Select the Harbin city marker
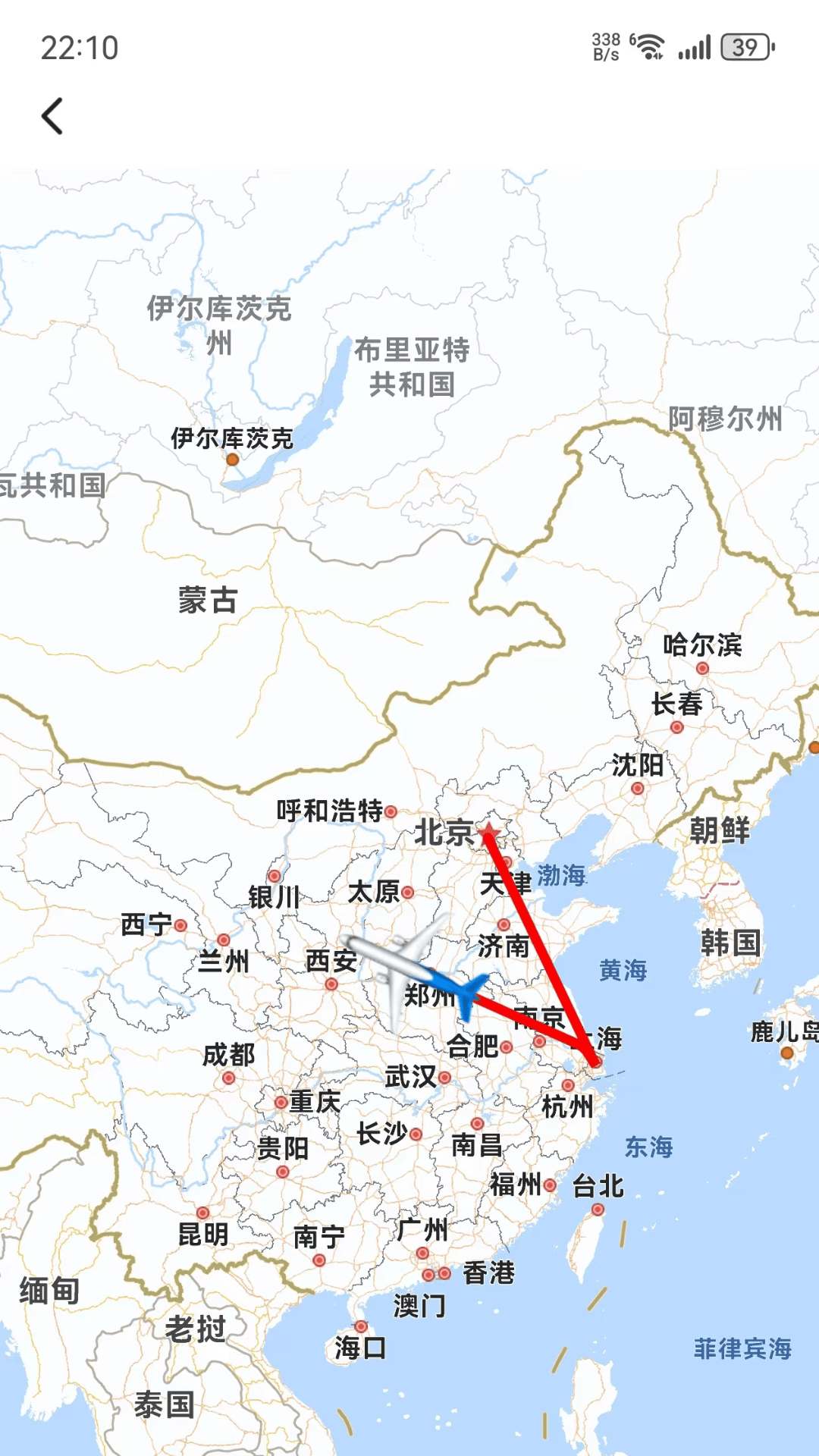 pyautogui.click(x=702, y=668)
